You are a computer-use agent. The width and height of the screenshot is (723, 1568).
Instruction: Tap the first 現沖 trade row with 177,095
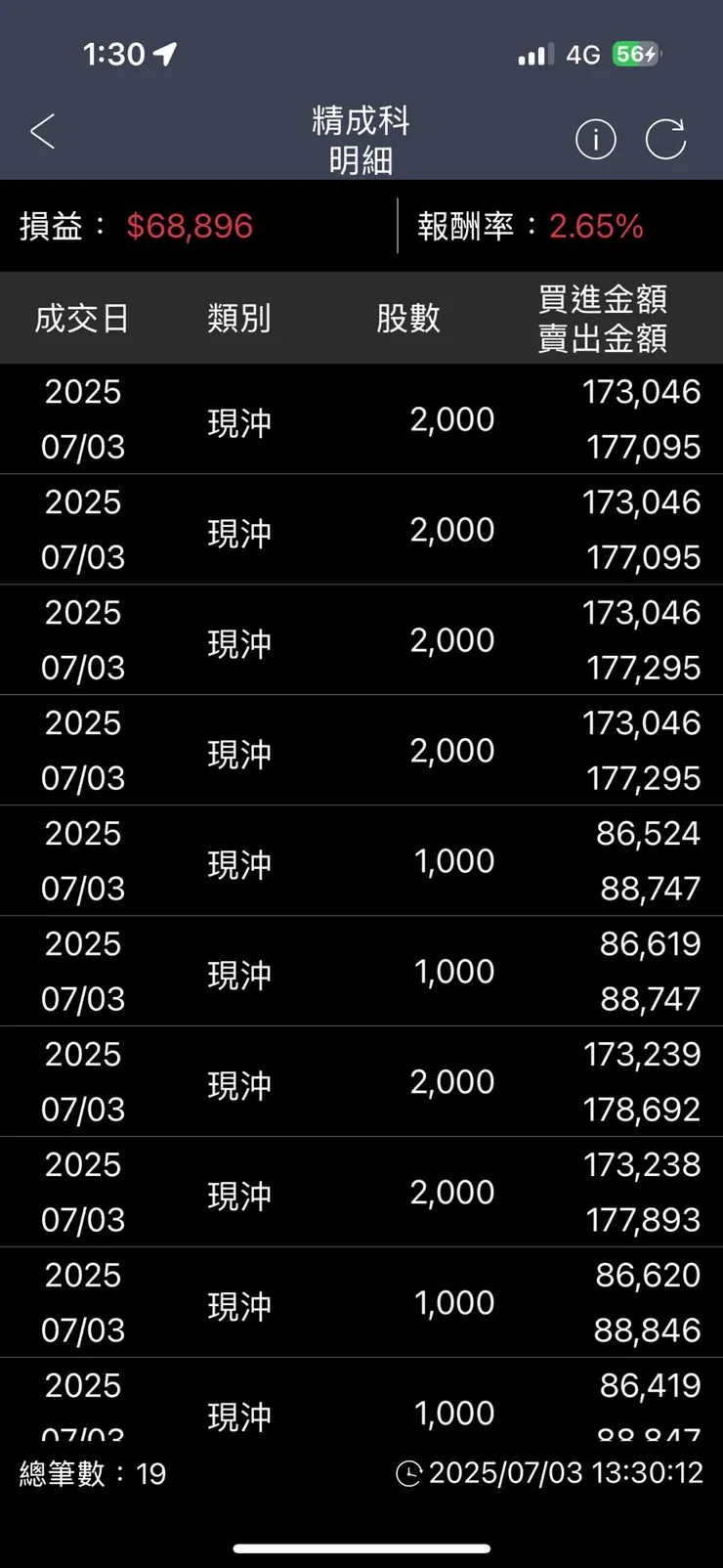pyautogui.click(x=361, y=419)
